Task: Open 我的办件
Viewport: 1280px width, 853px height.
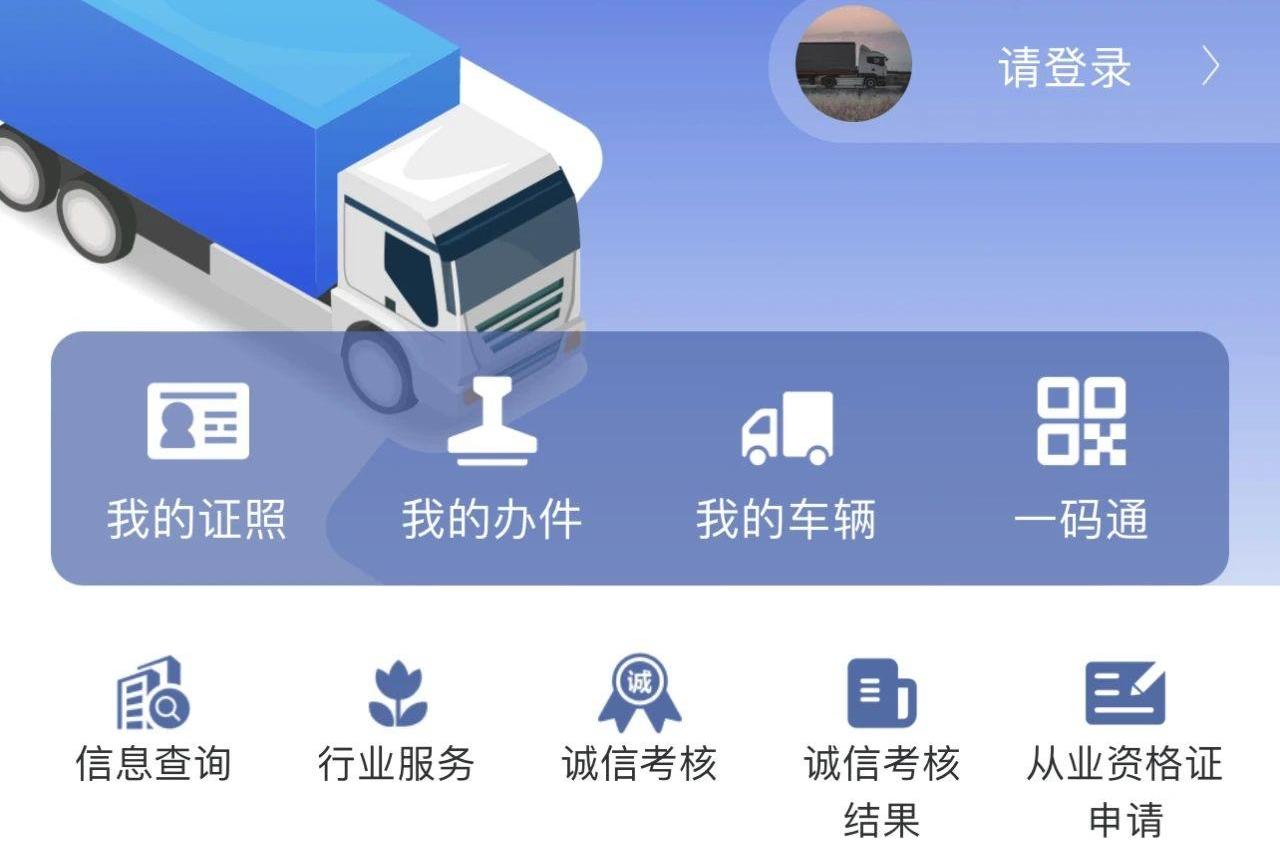Action: pos(491,458)
